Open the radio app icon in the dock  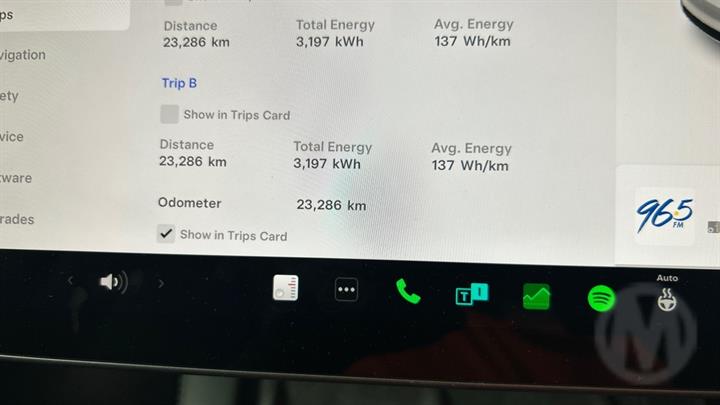[x=285, y=289]
